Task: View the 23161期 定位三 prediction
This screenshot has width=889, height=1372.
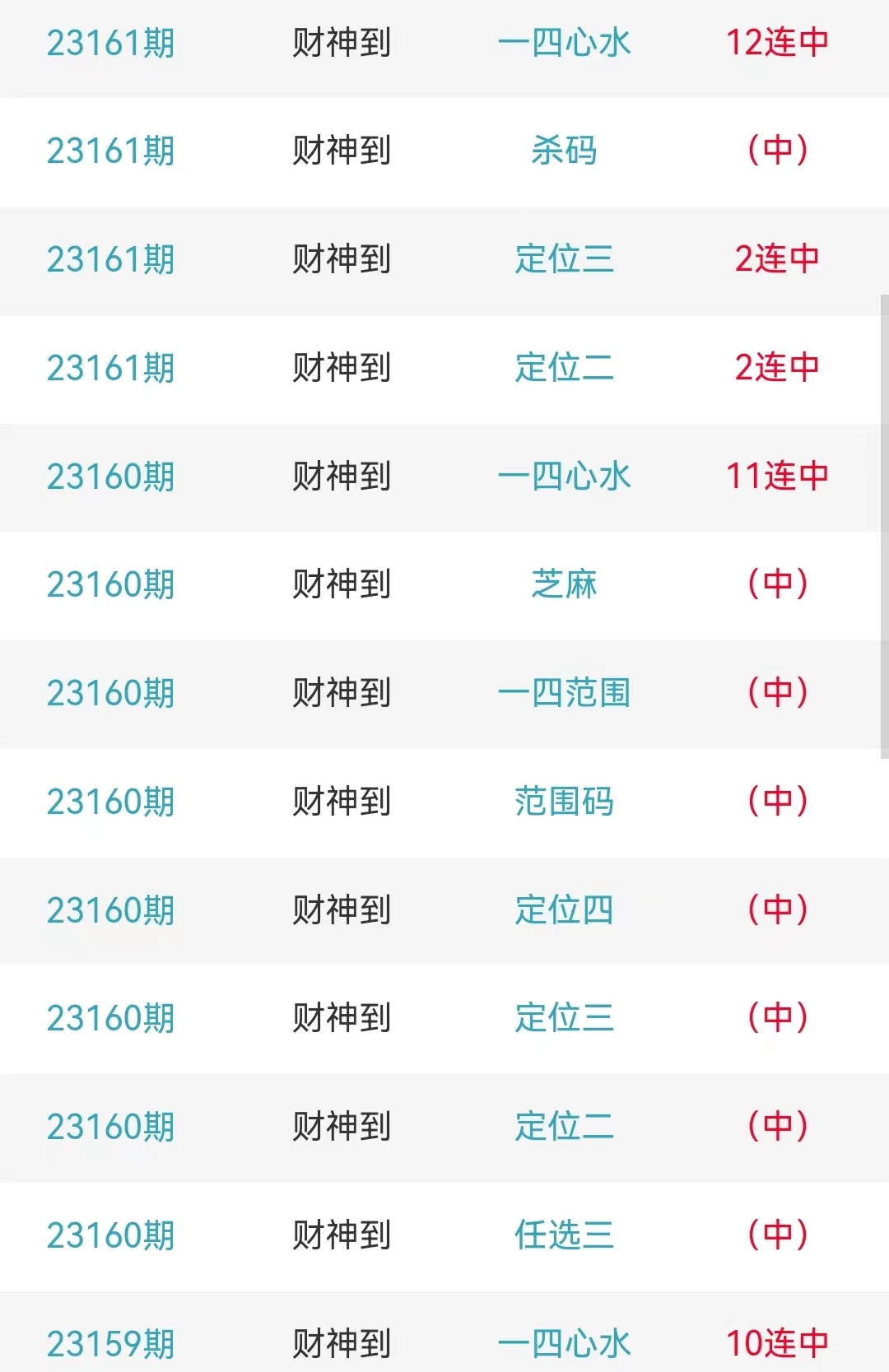Action: [564, 259]
